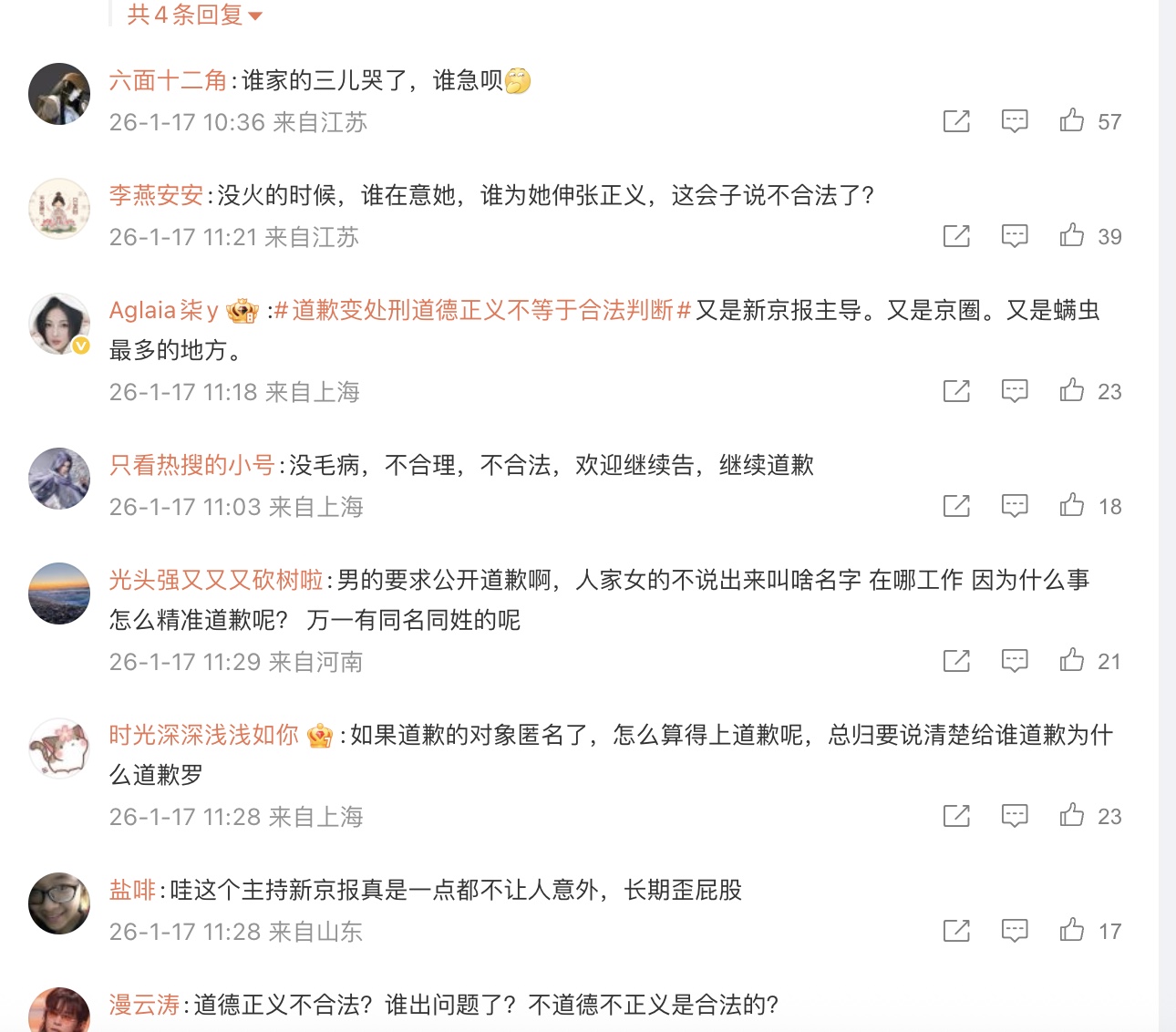View 六面十二角's avatar profile
The image size is (1176, 1032).
[x=59, y=94]
